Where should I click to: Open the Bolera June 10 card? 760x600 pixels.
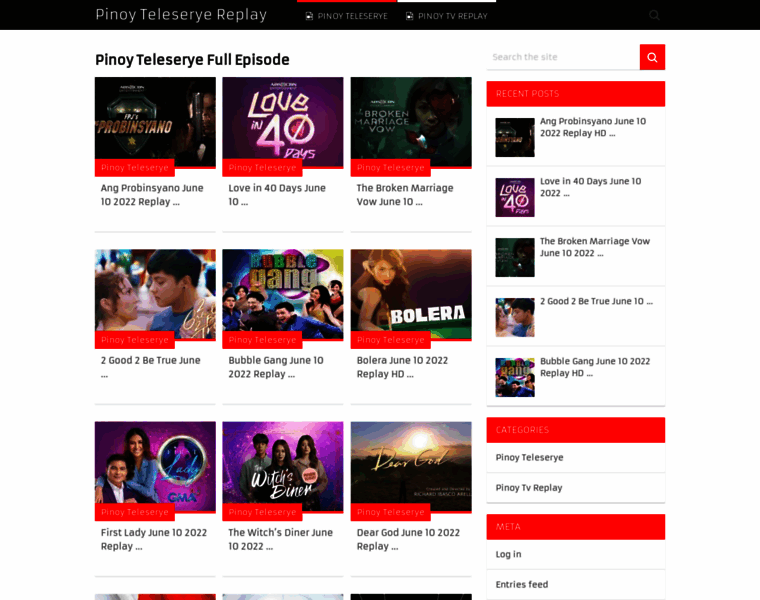coord(402,366)
